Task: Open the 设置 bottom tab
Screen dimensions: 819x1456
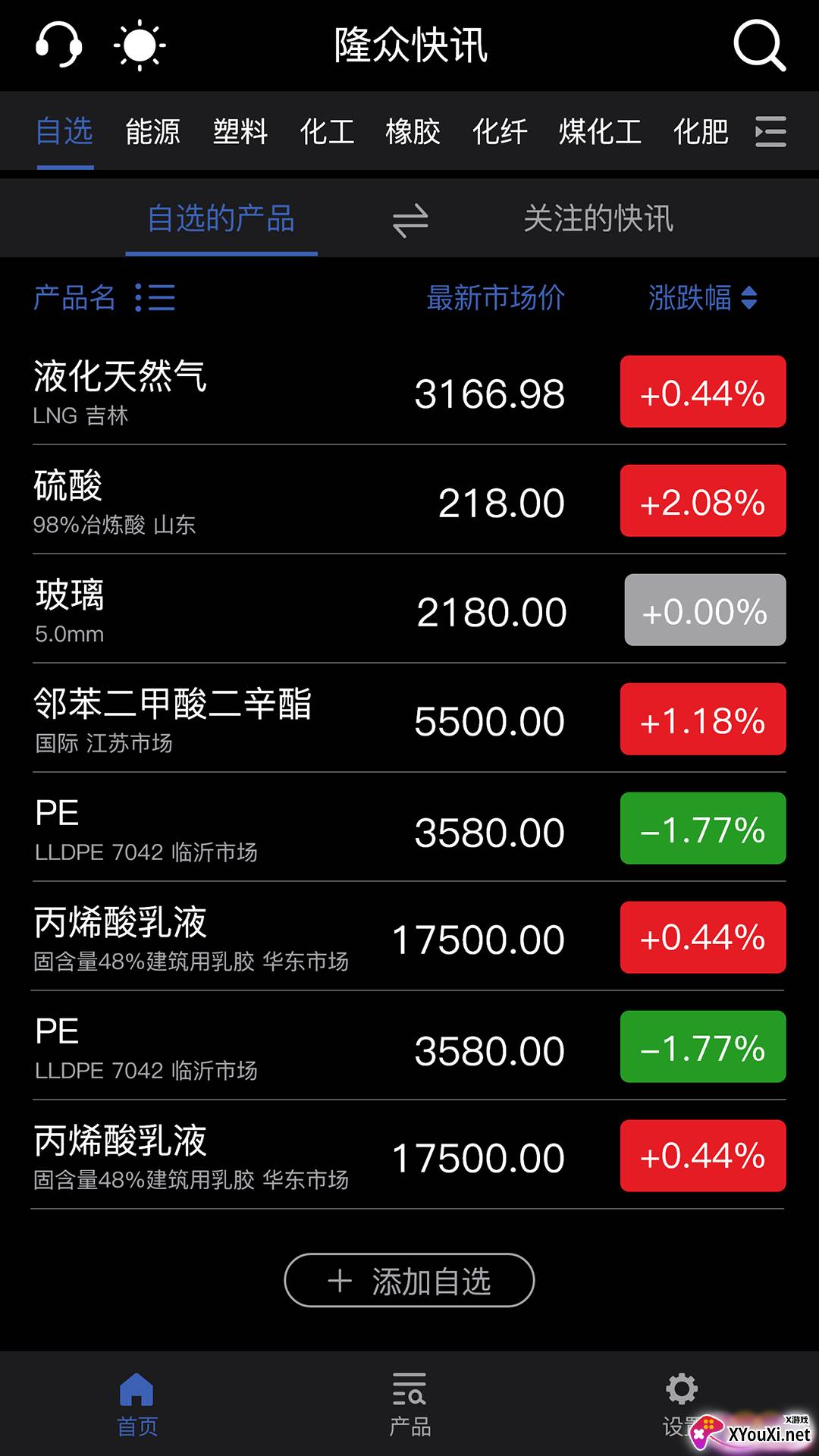Action: (681, 1404)
